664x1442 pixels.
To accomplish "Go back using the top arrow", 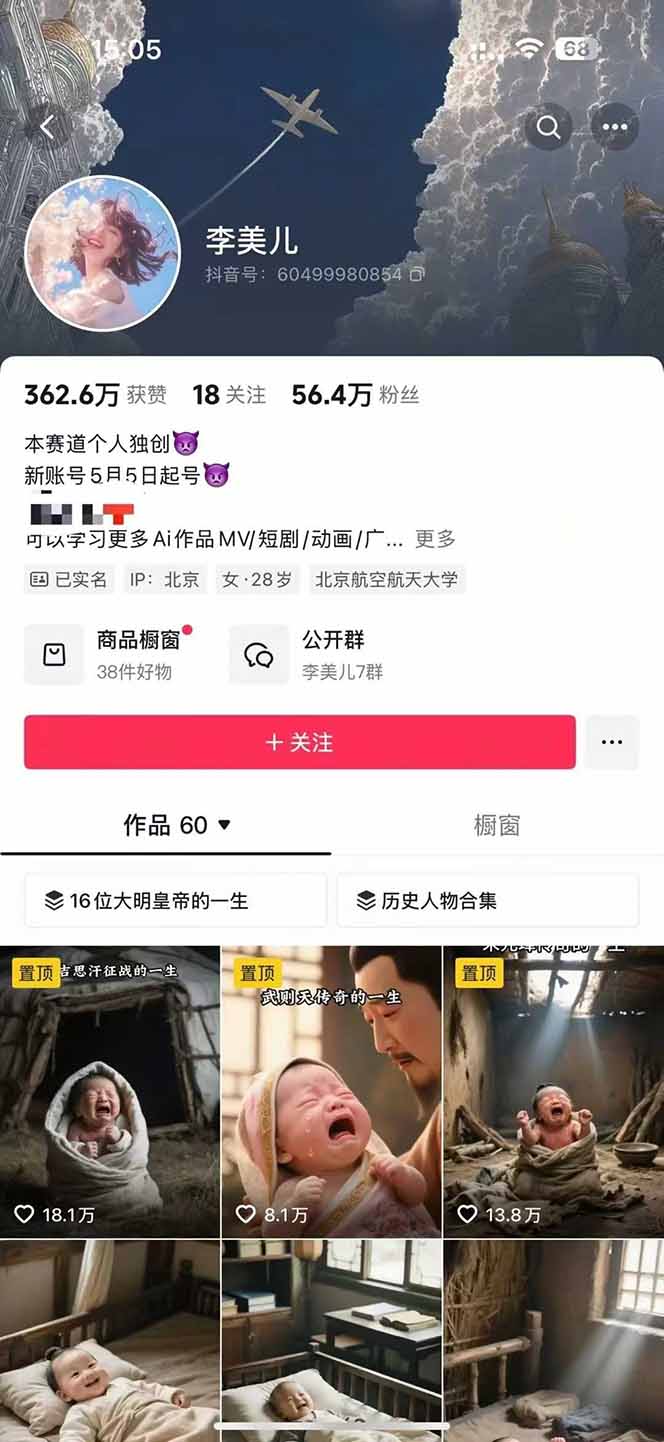I will [x=47, y=127].
